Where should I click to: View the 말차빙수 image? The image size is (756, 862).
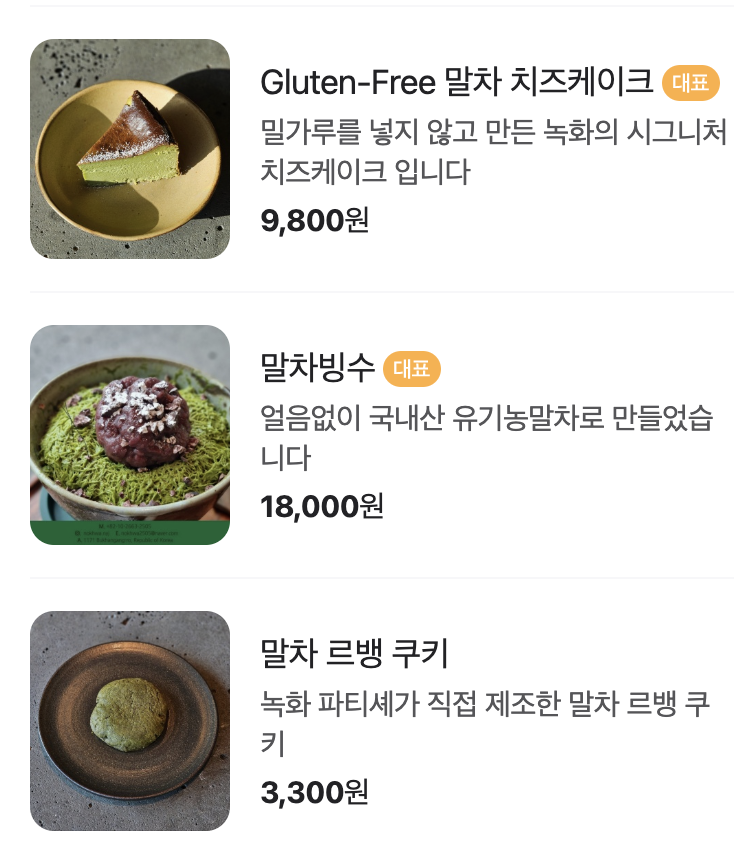pyautogui.click(x=131, y=434)
